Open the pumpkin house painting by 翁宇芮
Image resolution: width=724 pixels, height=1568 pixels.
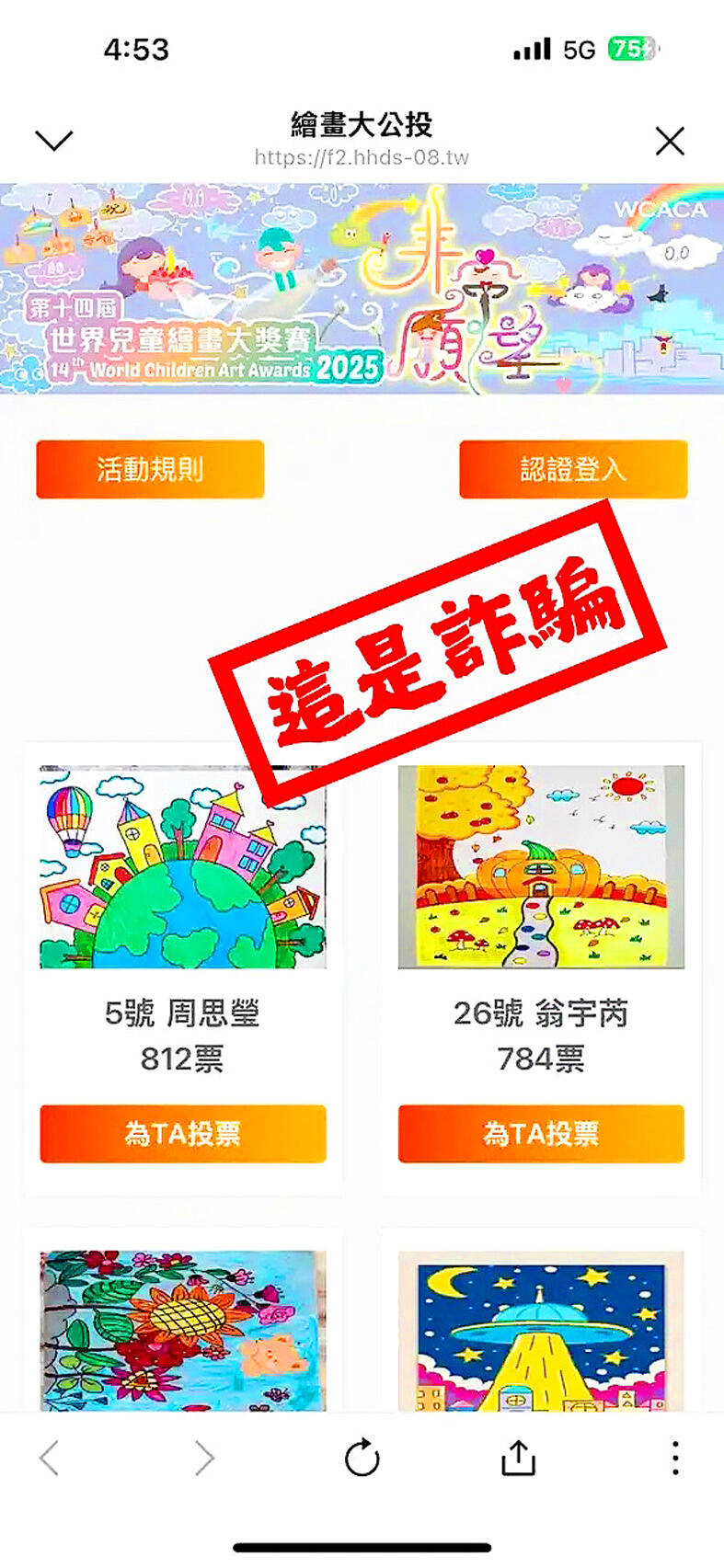(541, 867)
